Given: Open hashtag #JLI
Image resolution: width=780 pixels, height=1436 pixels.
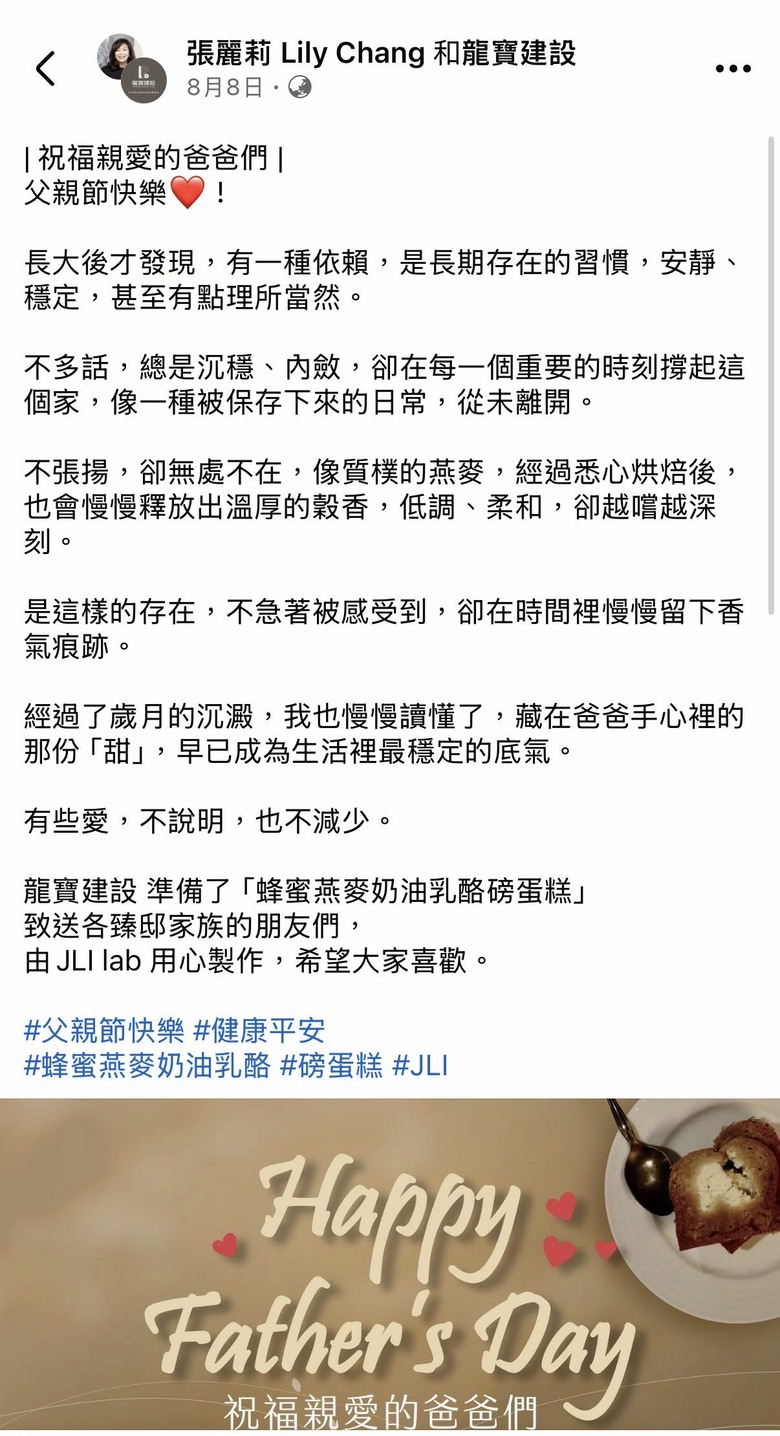Looking at the screenshot, I should pos(420,1065).
